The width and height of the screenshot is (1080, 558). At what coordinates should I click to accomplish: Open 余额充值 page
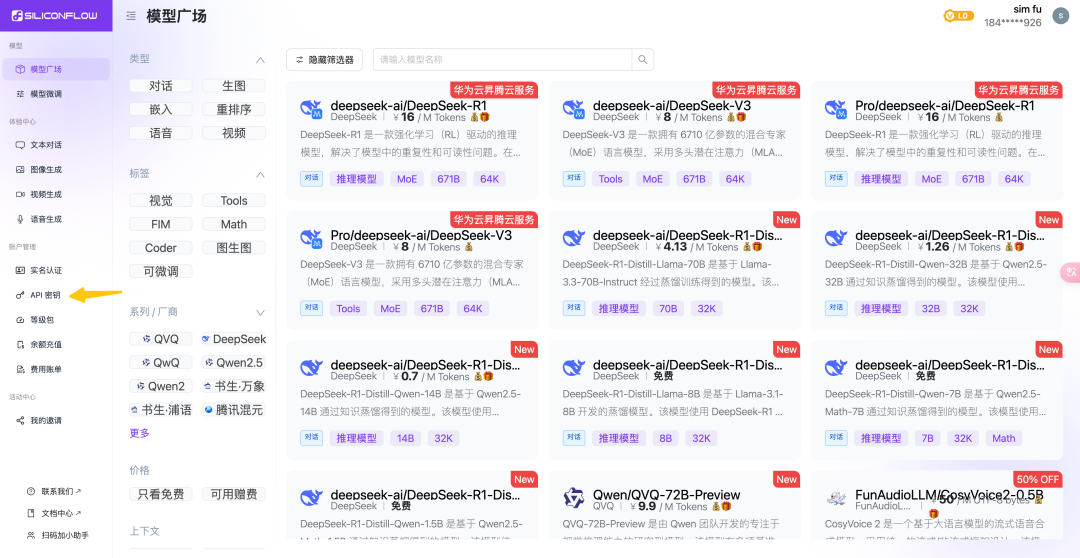coord(45,344)
